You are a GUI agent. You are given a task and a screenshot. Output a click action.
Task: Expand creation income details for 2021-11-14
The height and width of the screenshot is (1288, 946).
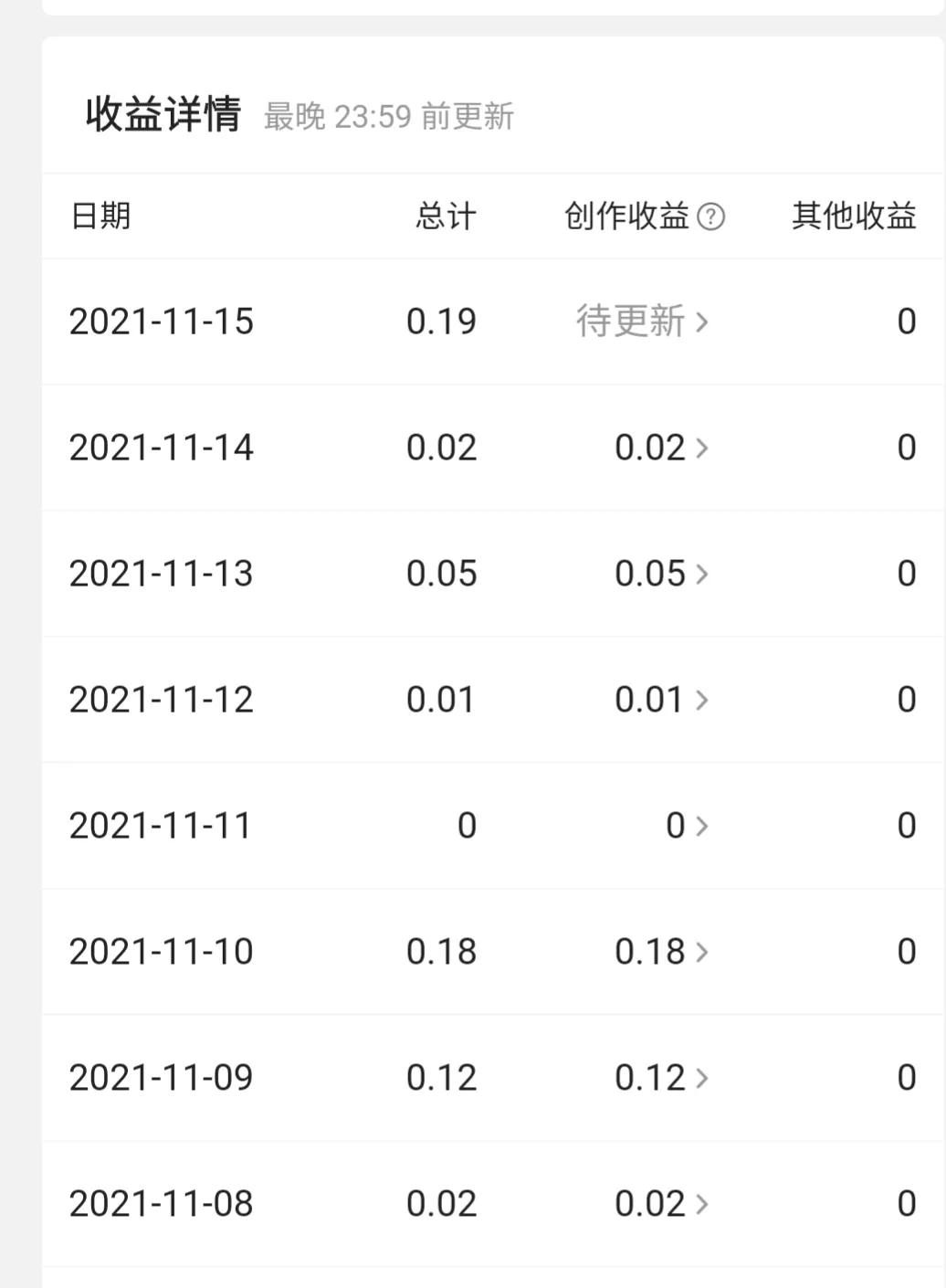702,448
